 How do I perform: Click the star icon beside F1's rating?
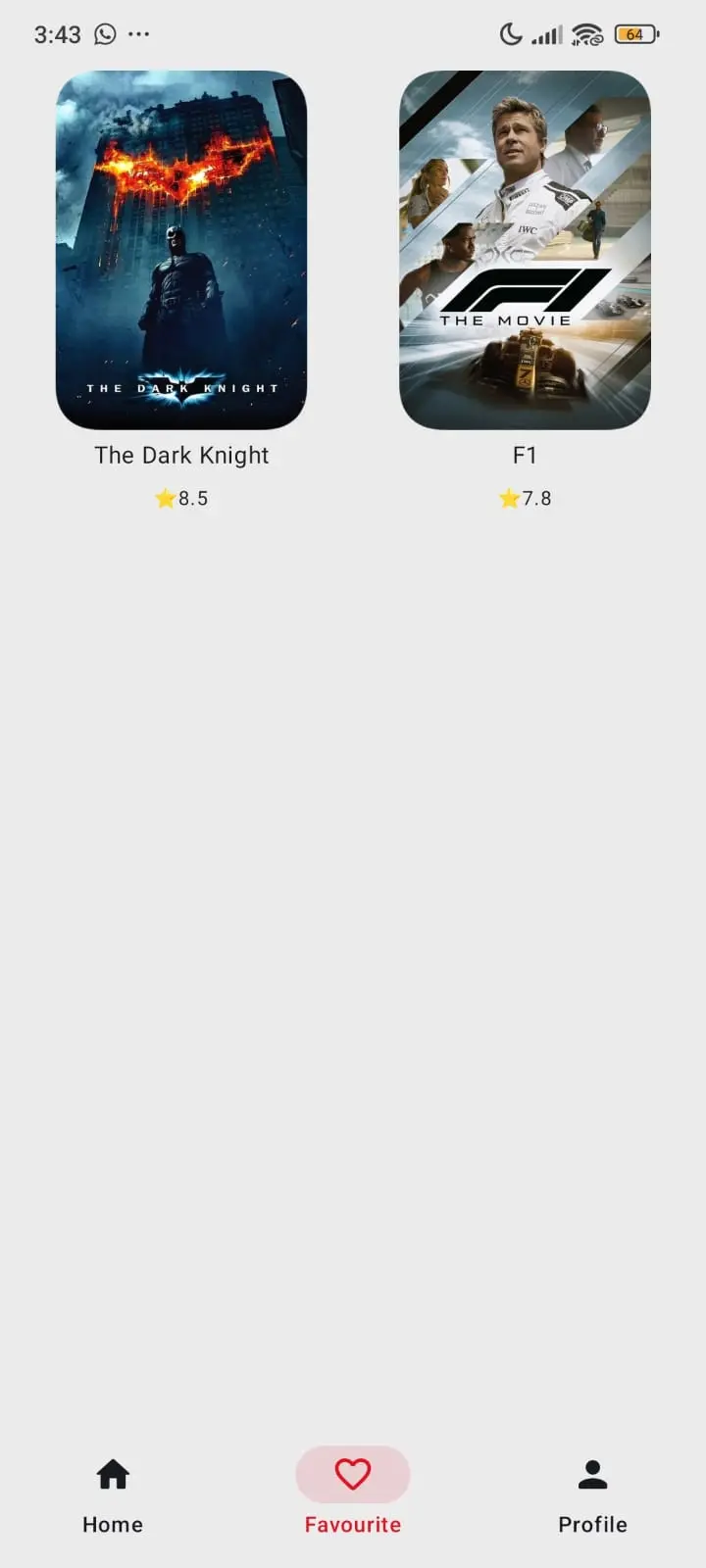509,498
